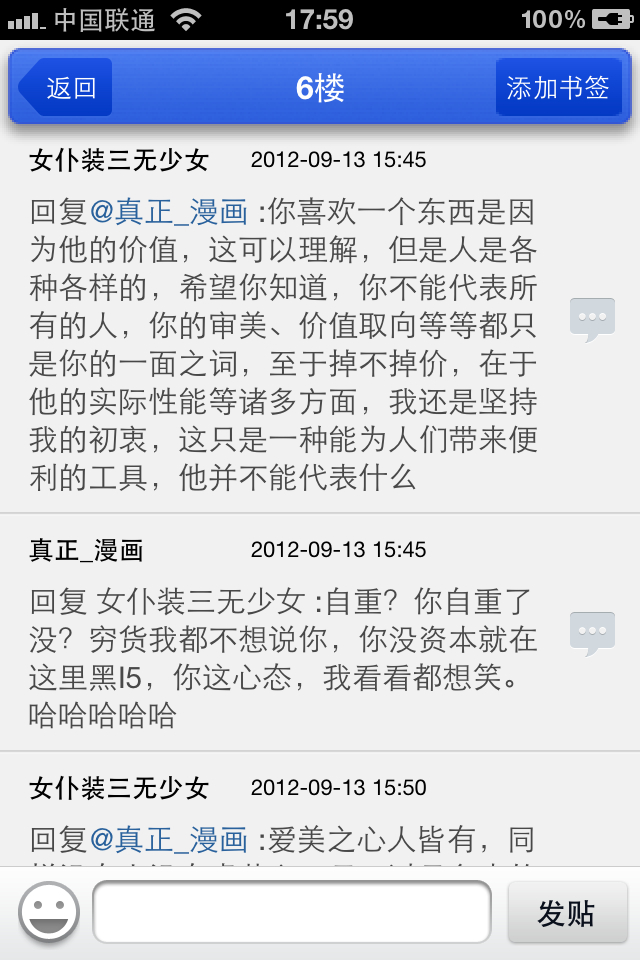Open the emoji smiley picker
640x960 pixels.
(49, 912)
